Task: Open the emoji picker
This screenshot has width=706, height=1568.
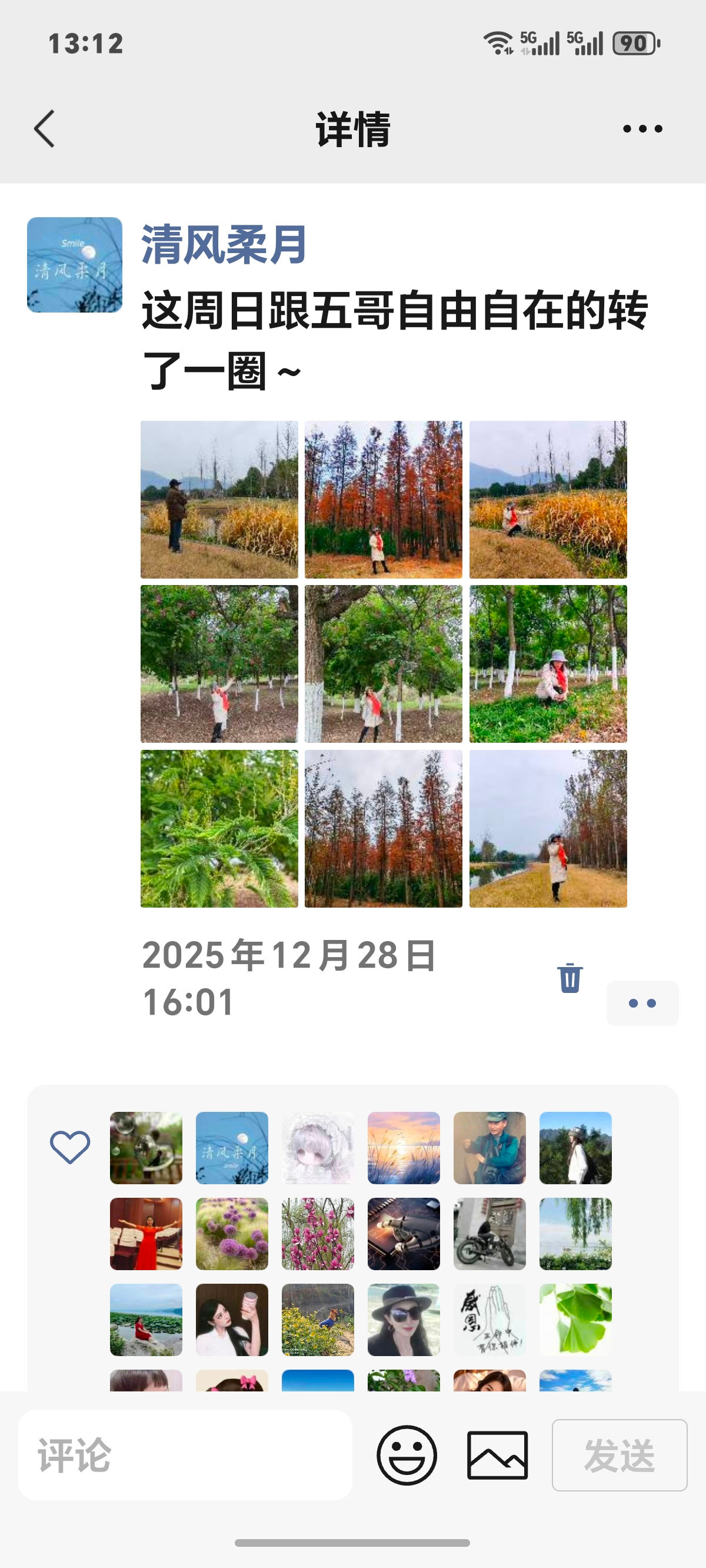Action: [x=407, y=1455]
